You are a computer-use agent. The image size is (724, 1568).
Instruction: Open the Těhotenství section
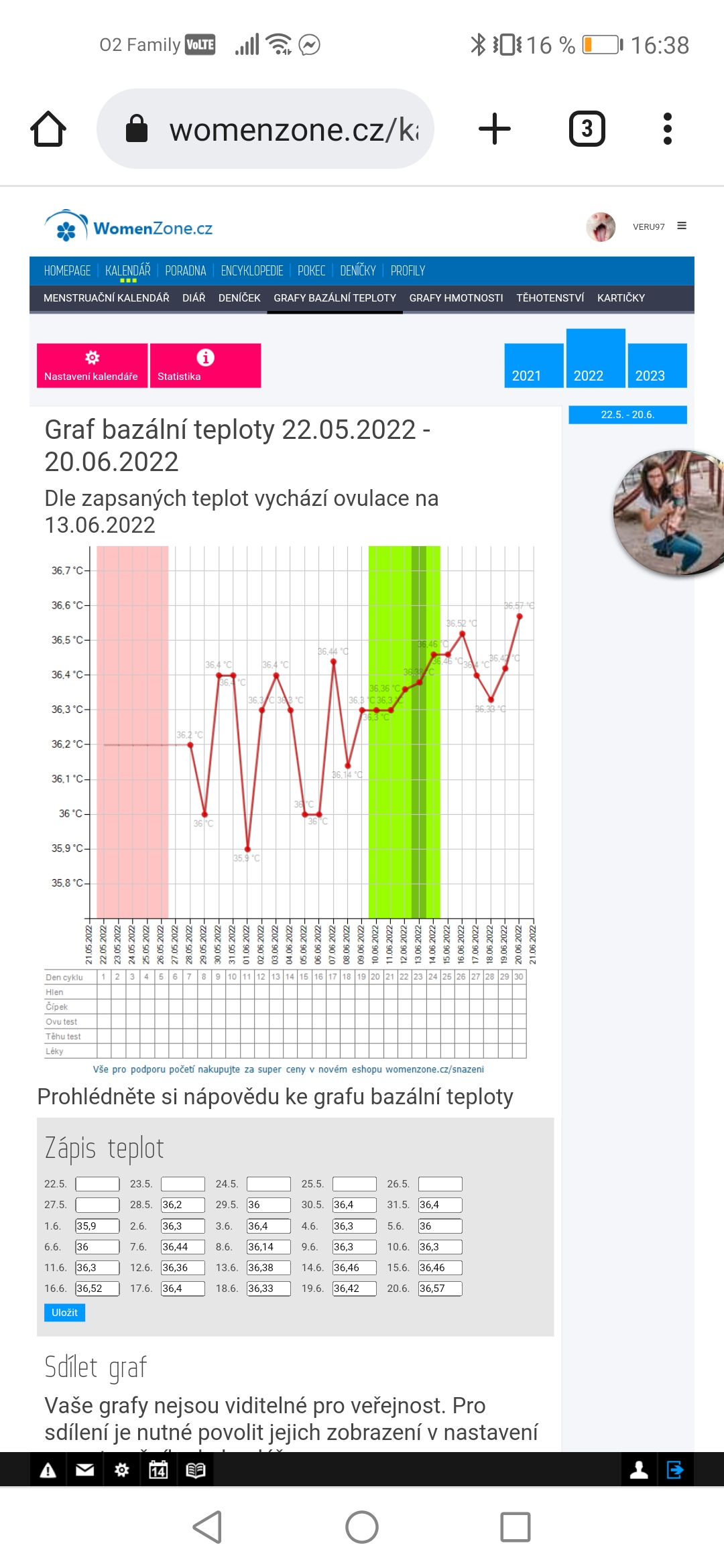coord(550,298)
